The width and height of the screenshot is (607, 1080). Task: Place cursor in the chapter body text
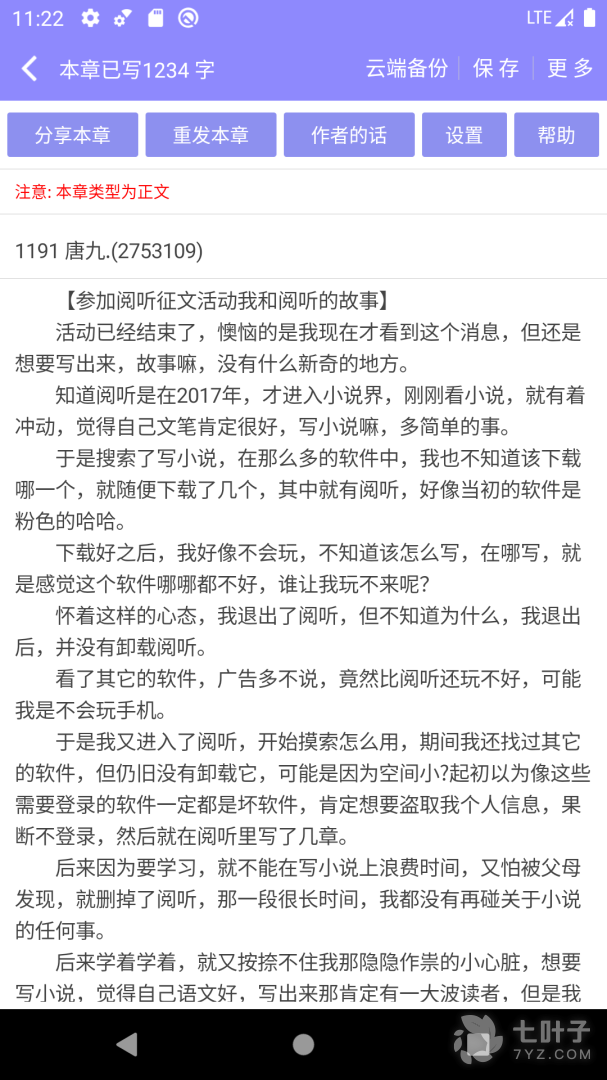tap(300, 600)
